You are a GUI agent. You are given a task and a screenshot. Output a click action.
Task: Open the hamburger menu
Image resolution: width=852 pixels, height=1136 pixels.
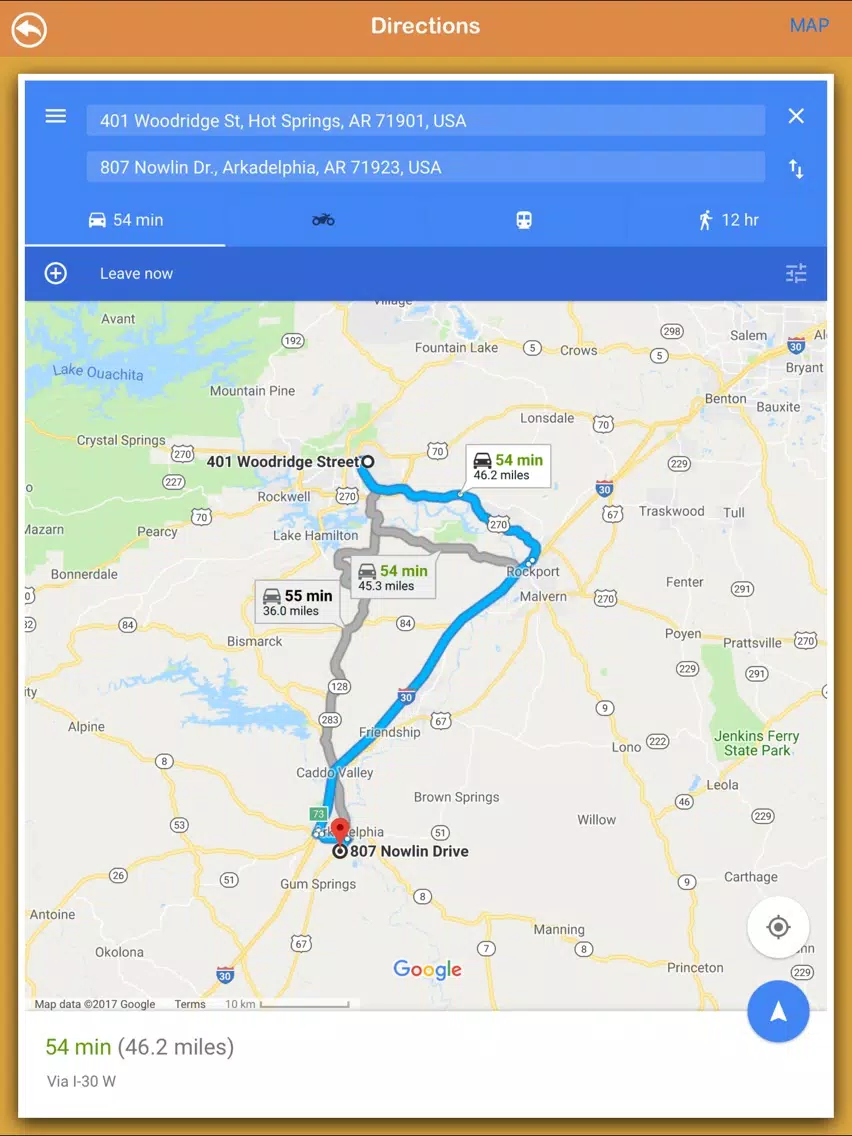coord(56,117)
